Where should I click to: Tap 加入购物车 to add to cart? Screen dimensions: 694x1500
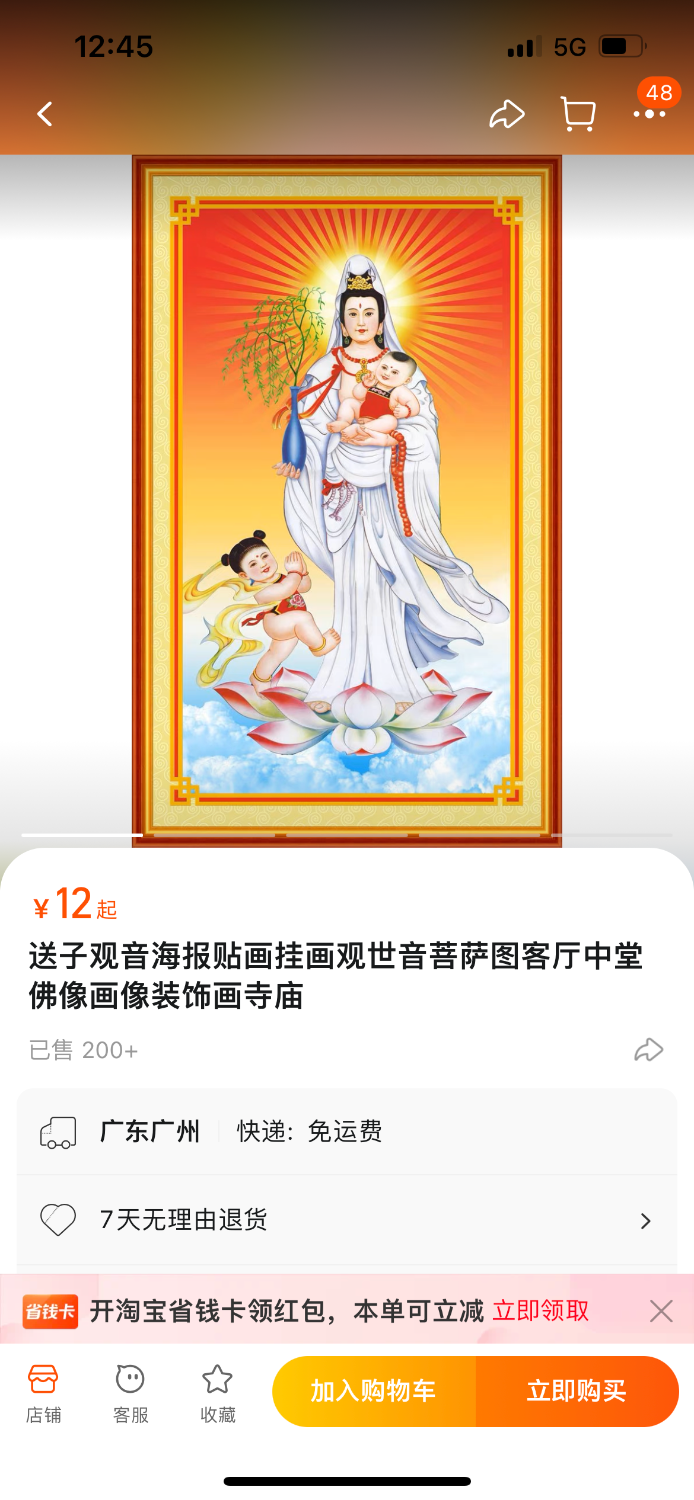[374, 1391]
